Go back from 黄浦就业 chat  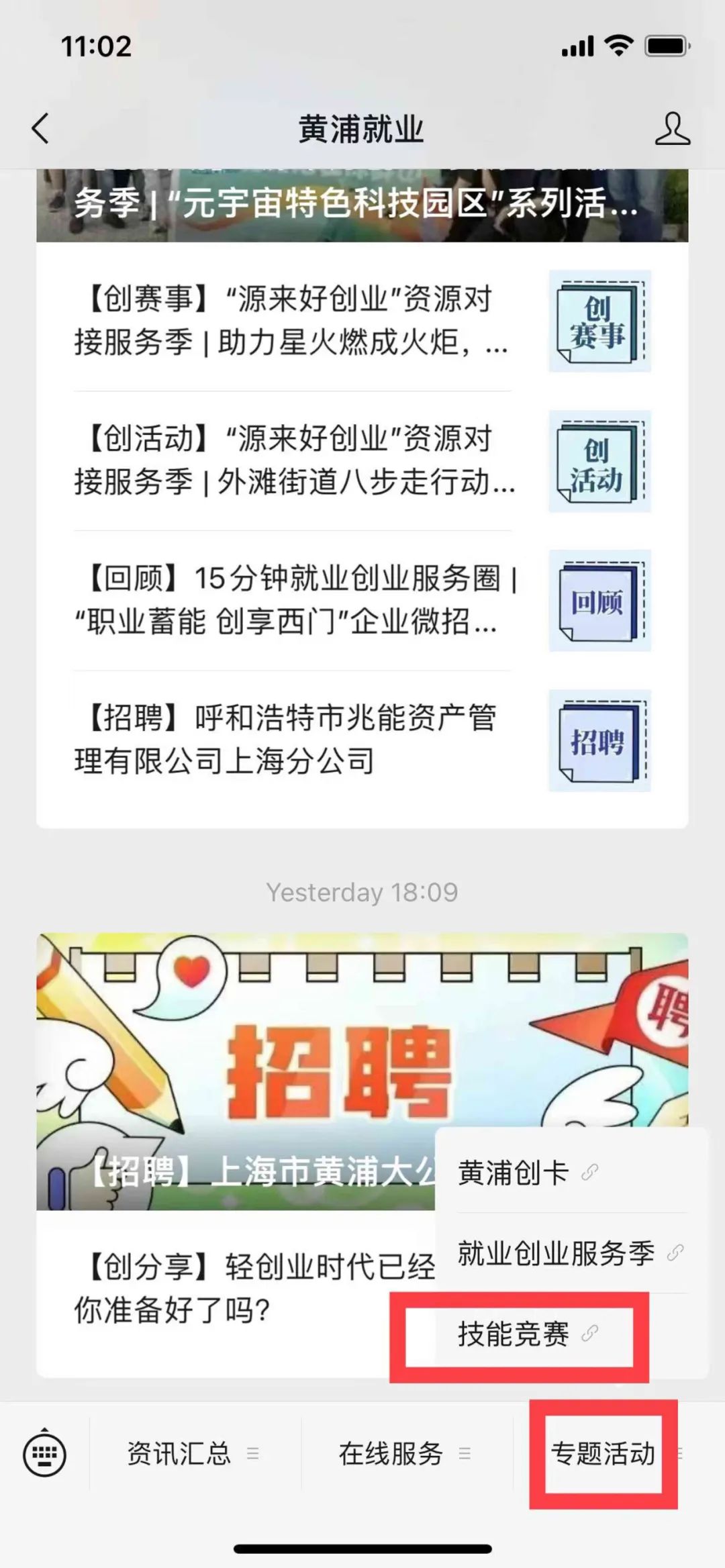40,128
